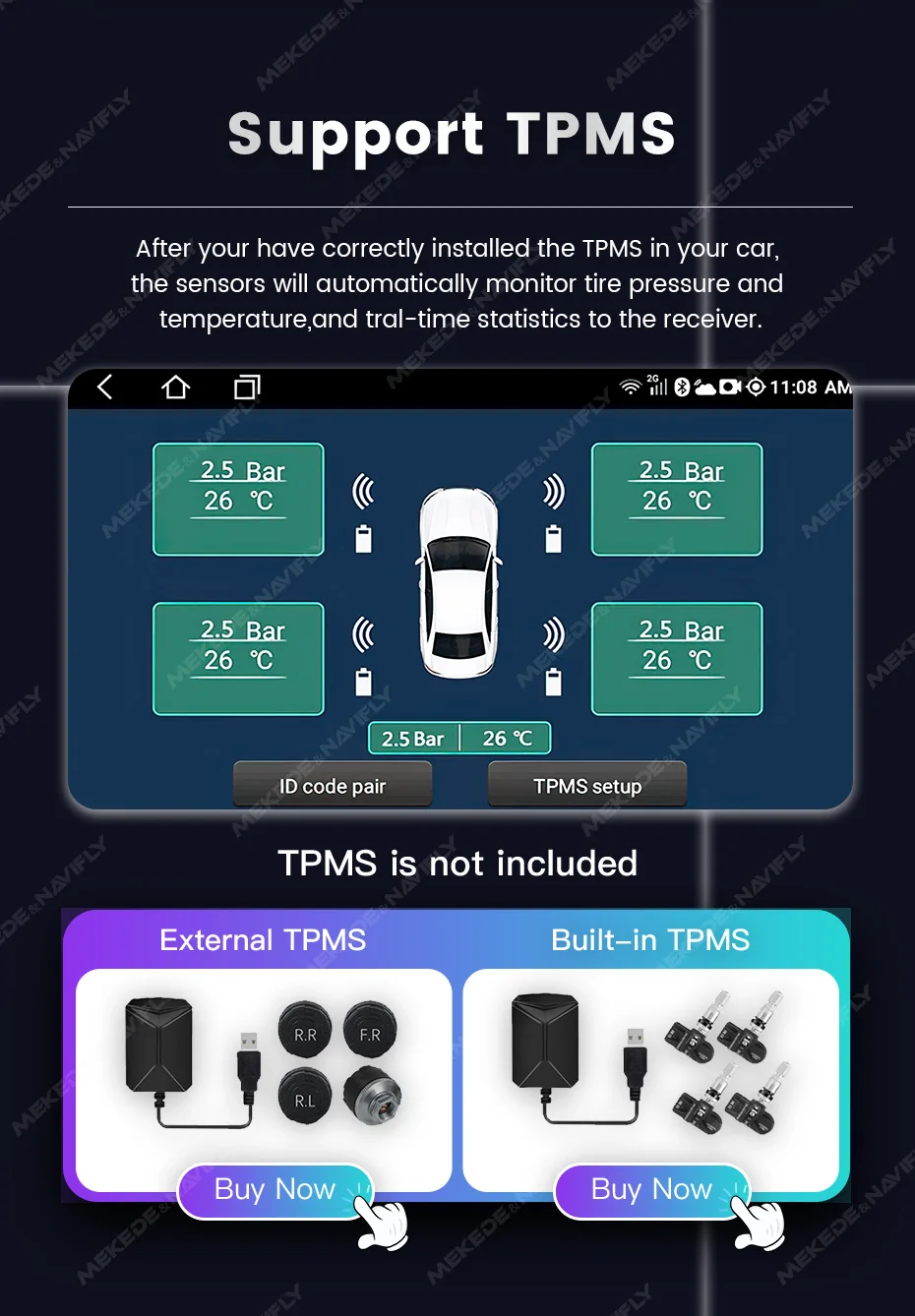Image resolution: width=915 pixels, height=1316 pixels.
Task: Click Buy Now under External TPMS
Action: 274,1190
